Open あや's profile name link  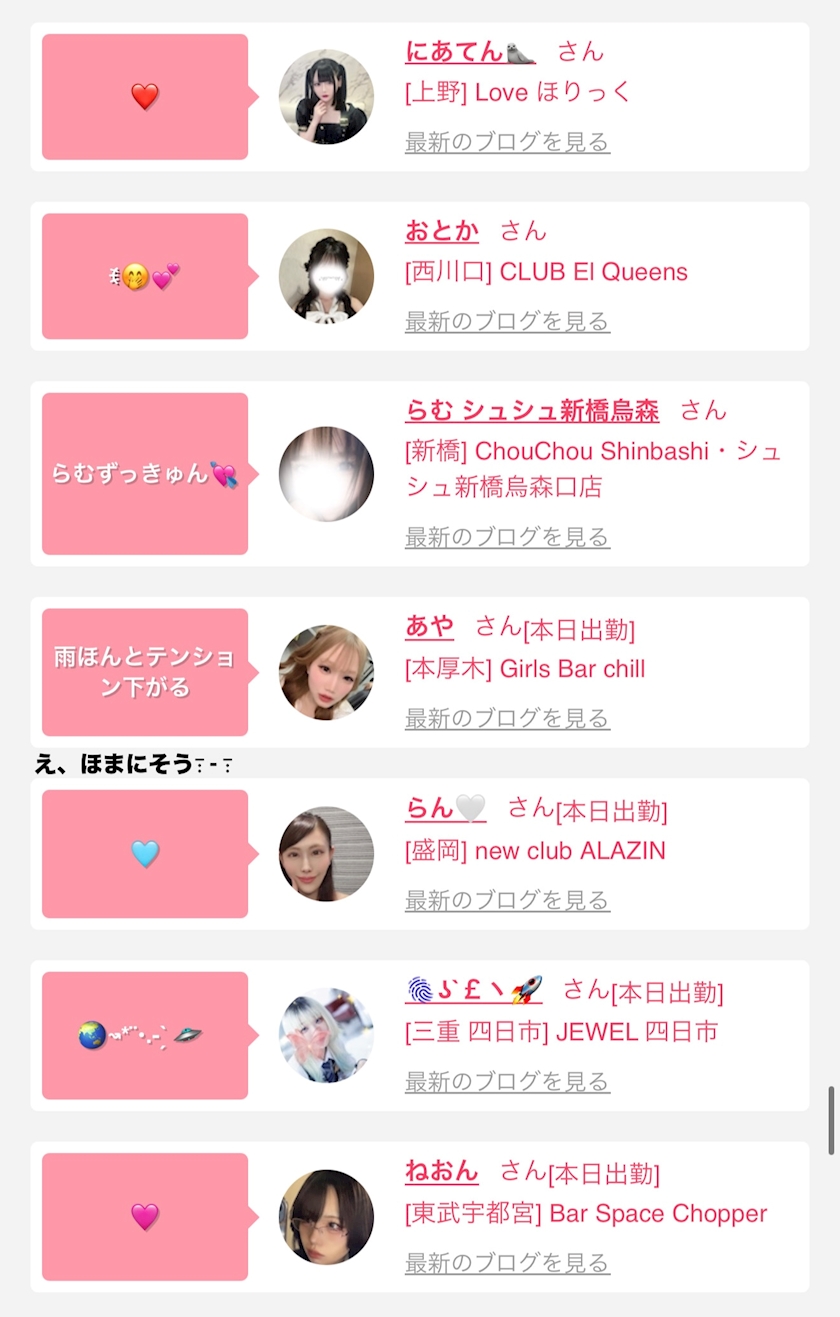point(430,627)
